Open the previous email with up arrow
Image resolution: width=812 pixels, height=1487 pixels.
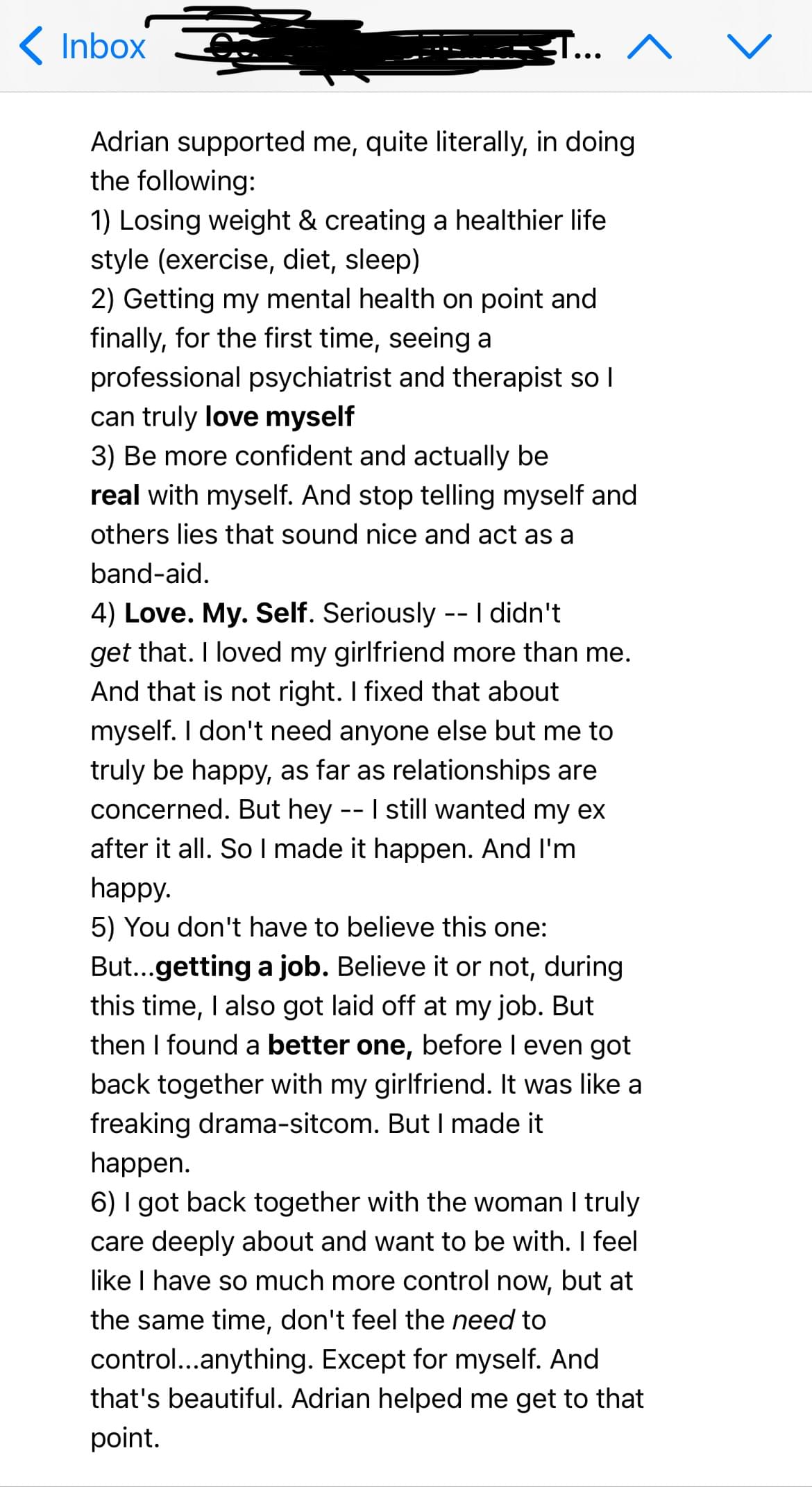(x=649, y=47)
